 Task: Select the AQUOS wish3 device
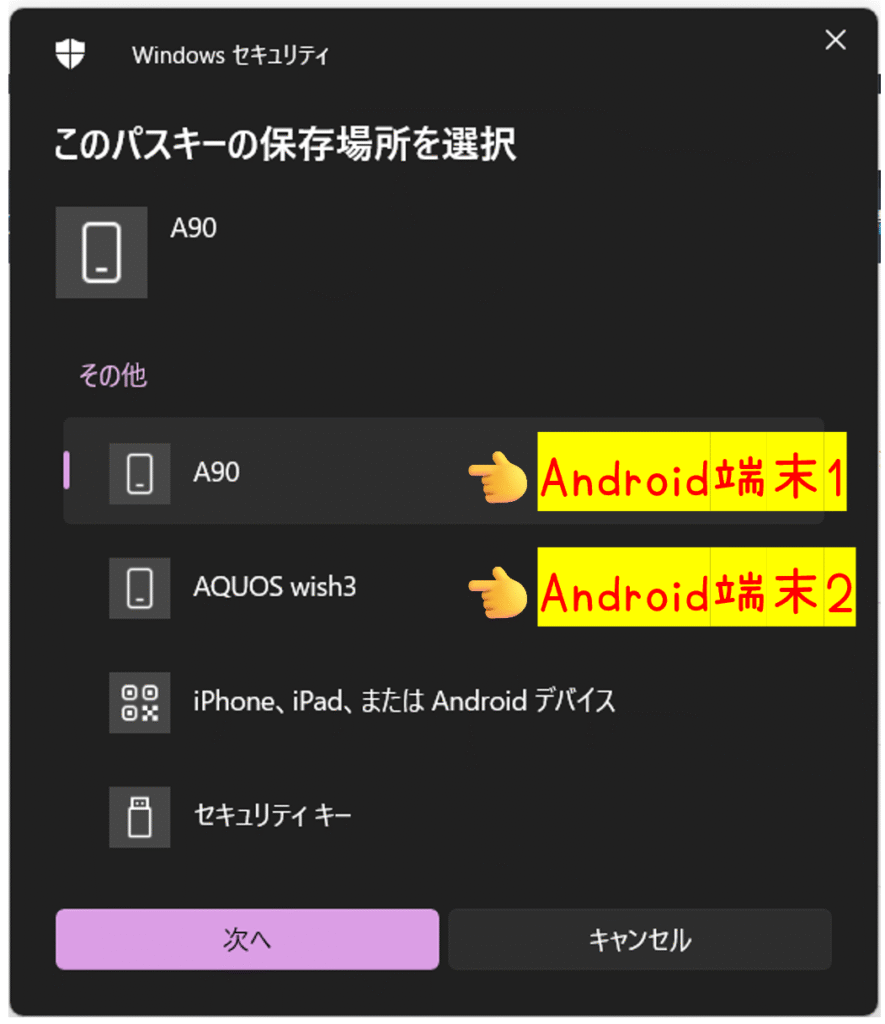tap(273, 587)
